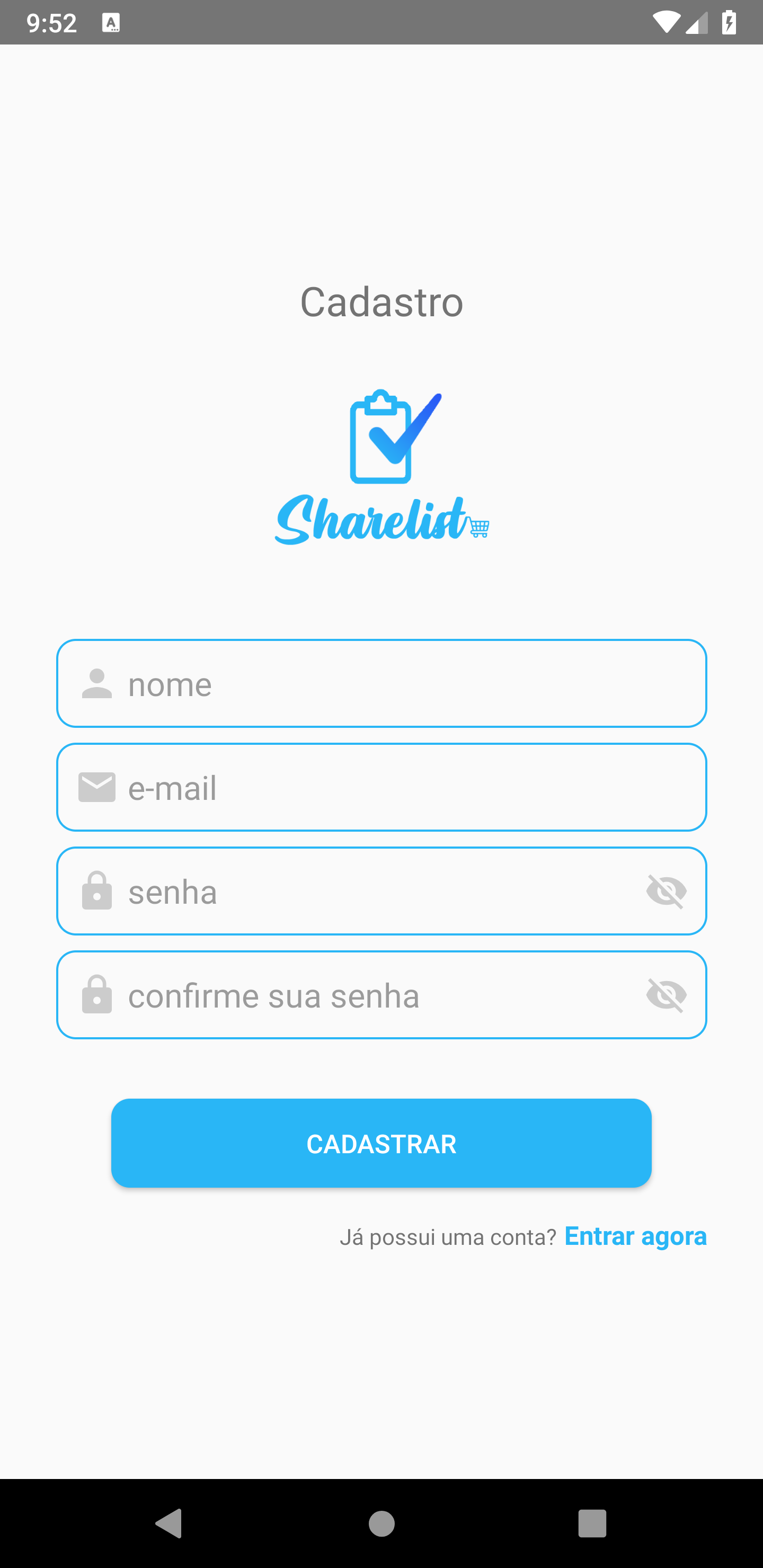Click the shopping cart icon in the logo

[478, 528]
